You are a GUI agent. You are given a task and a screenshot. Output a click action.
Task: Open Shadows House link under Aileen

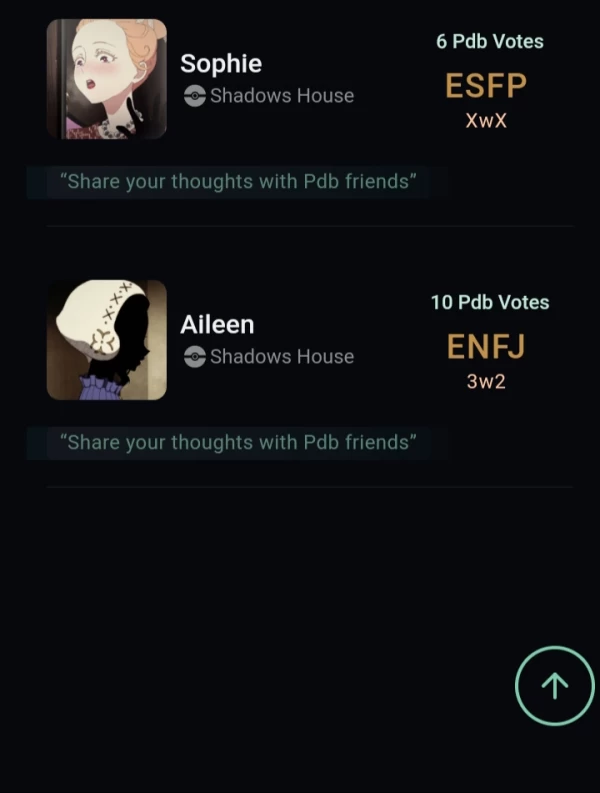point(281,357)
